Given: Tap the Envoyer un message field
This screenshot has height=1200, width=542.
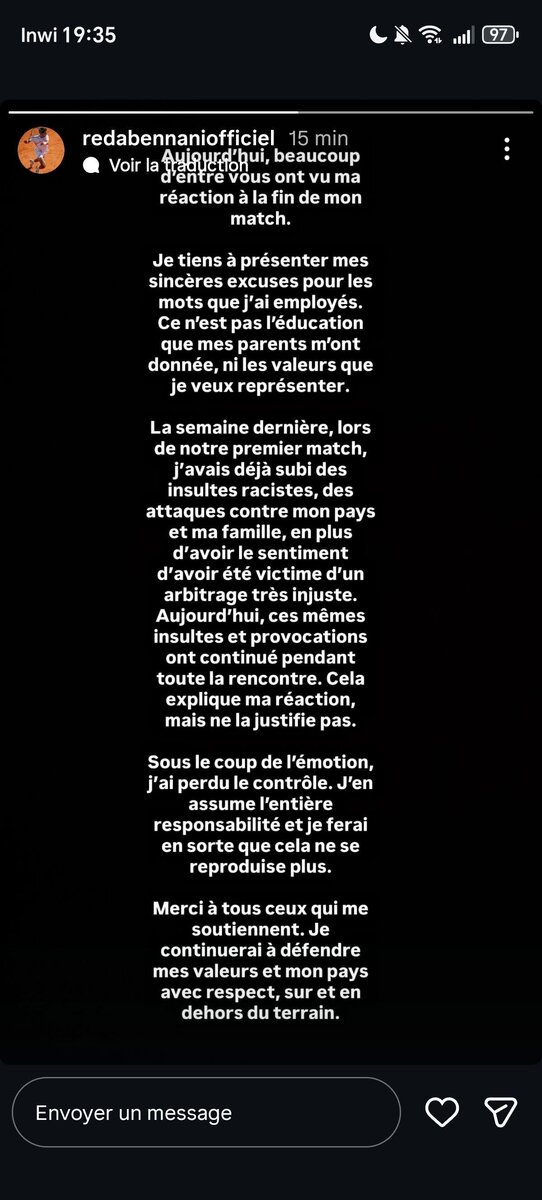Looking at the screenshot, I should [x=206, y=1112].
